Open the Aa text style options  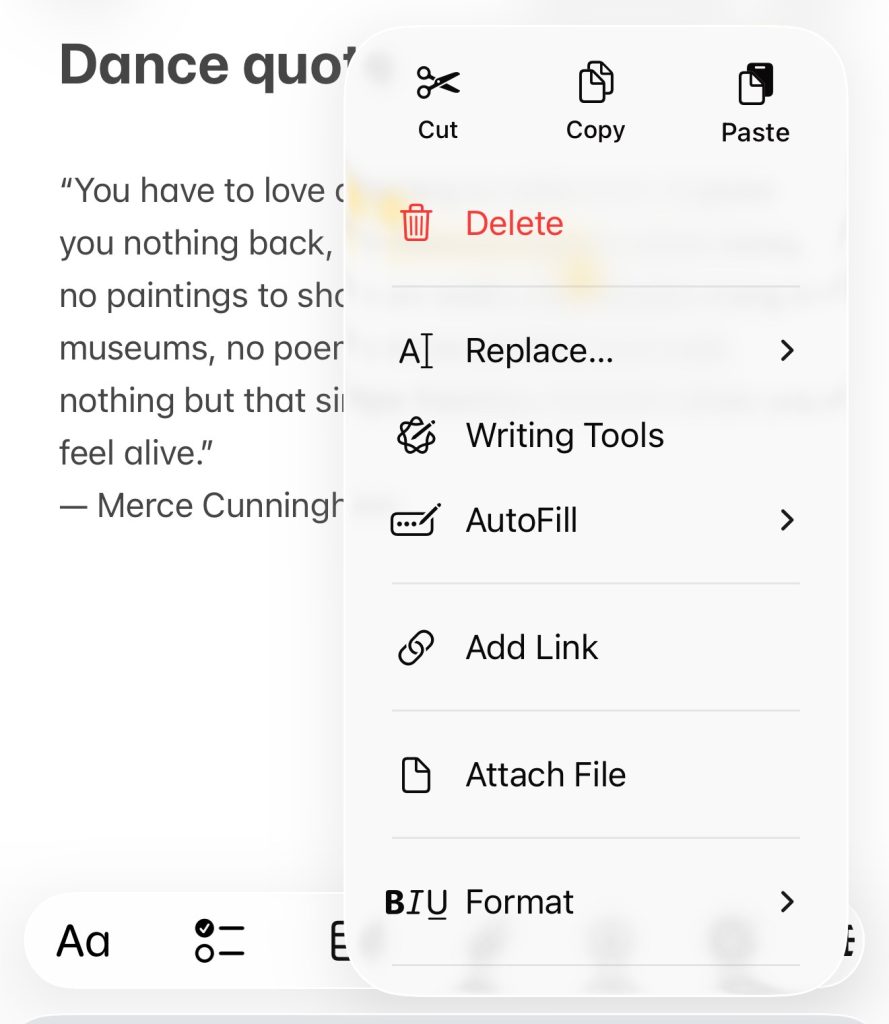coord(83,941)
